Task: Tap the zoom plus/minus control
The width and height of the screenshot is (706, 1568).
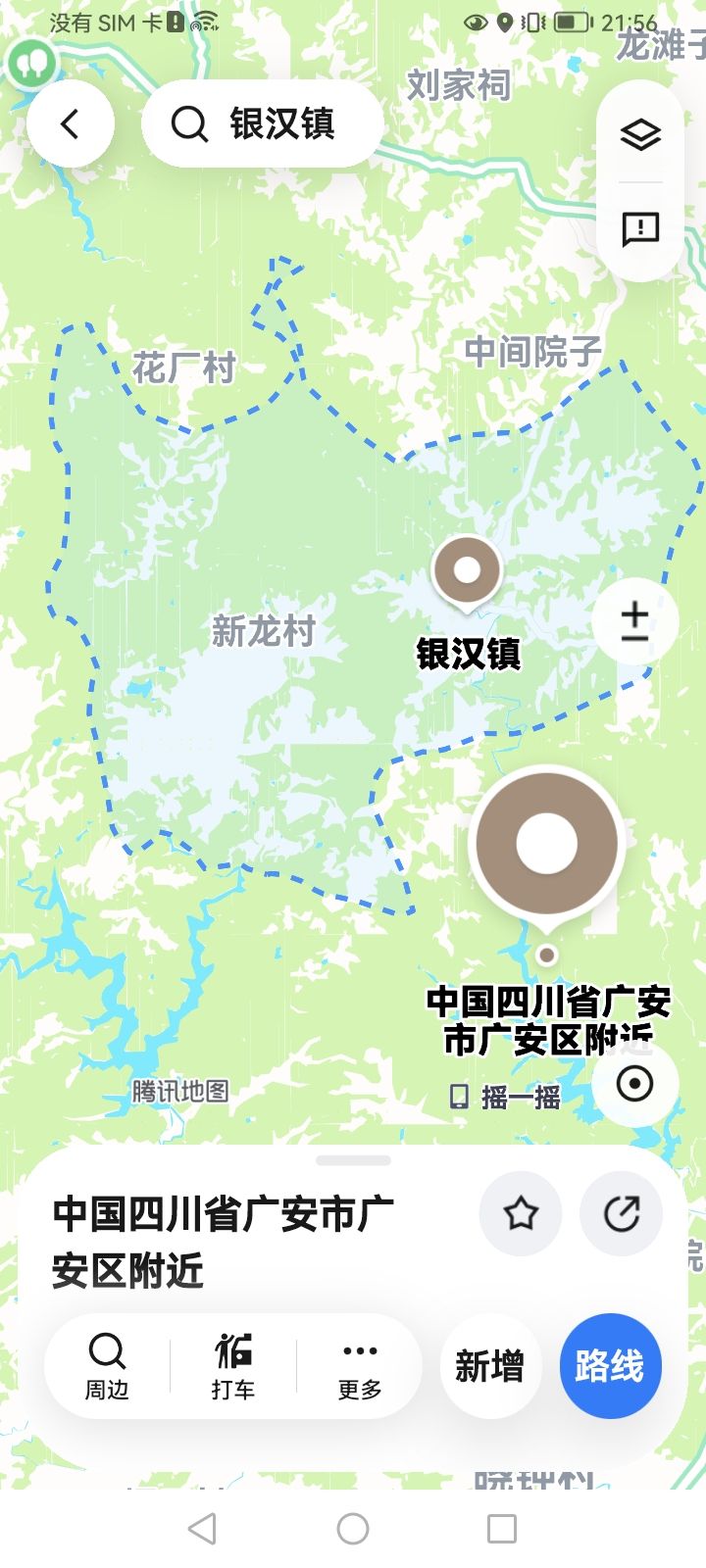Action: coord(635,621)
